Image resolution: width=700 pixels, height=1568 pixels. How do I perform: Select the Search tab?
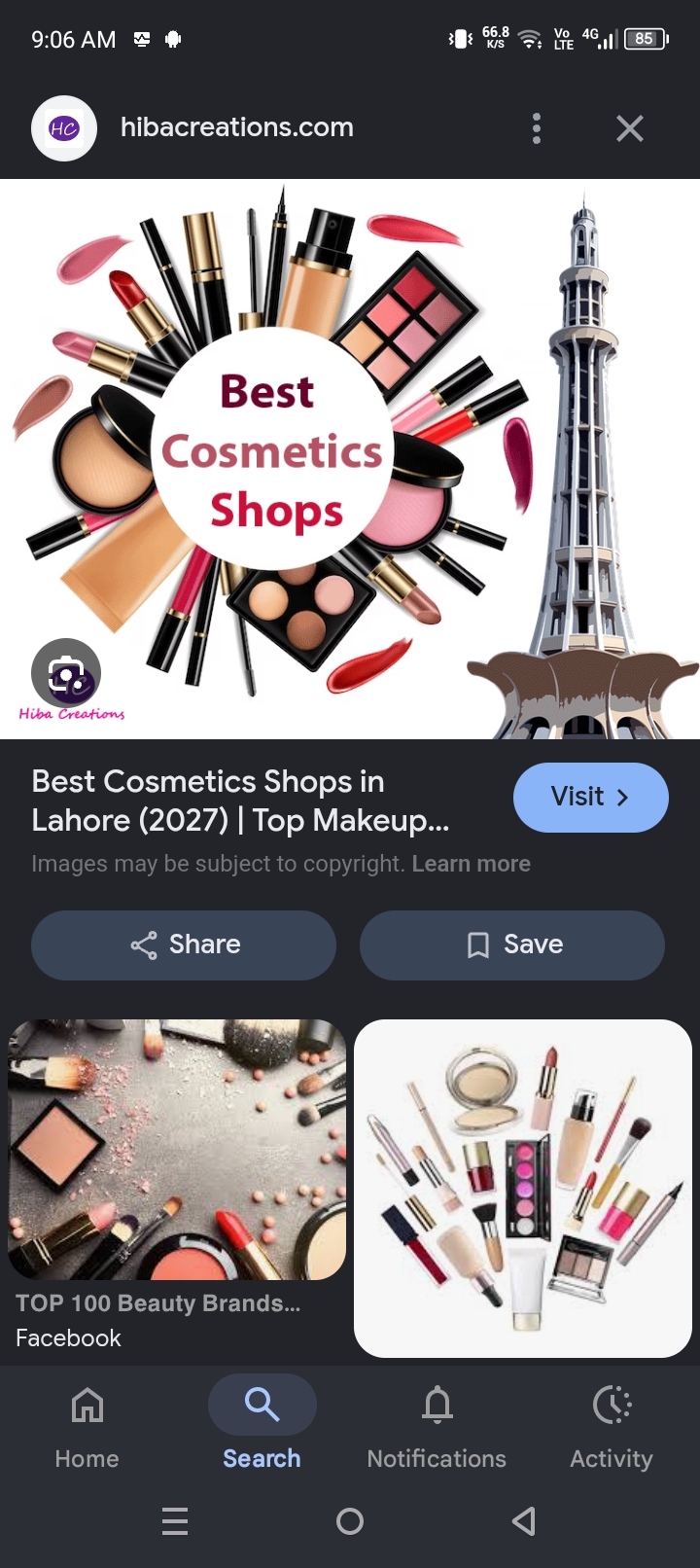[262, 1424]
